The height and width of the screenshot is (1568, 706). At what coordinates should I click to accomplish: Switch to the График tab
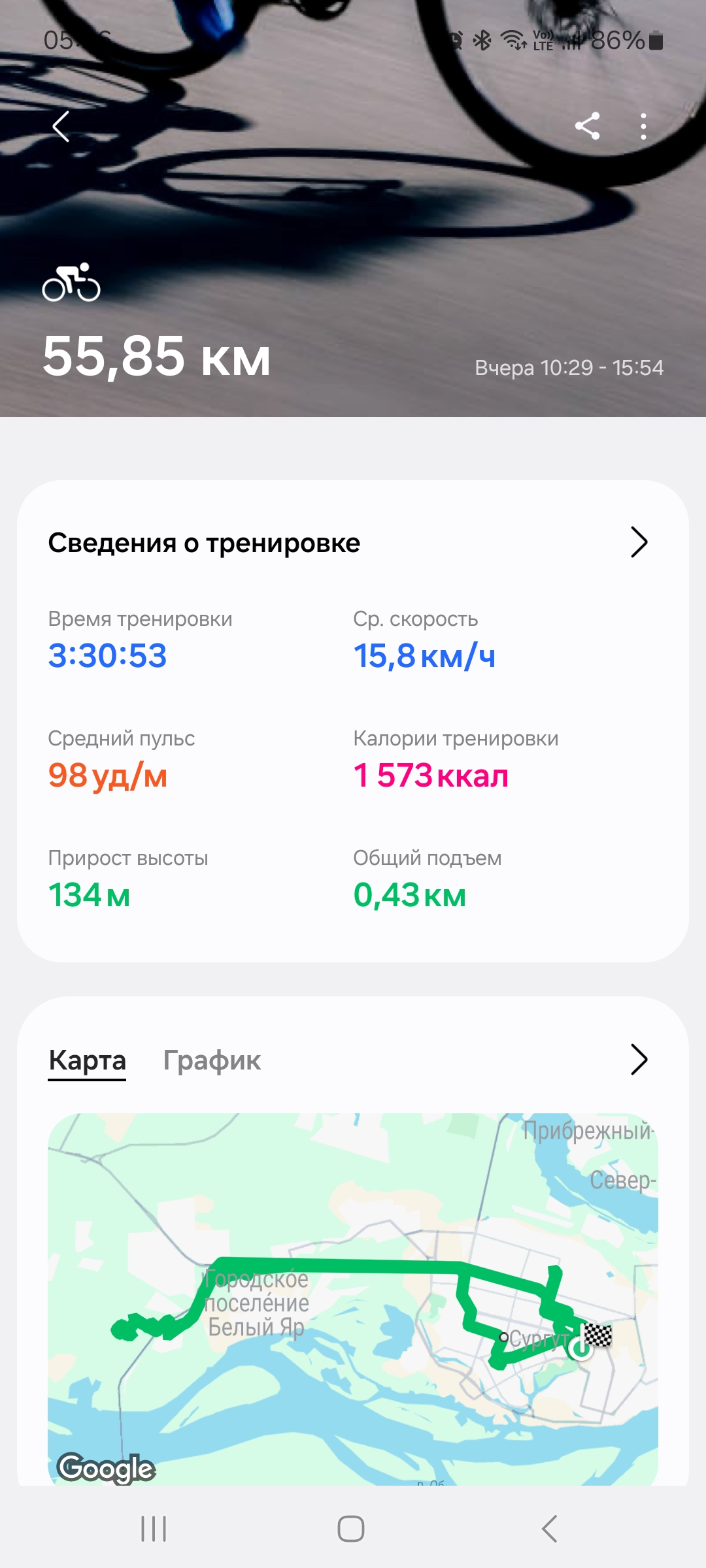[x=212, y=1060]
